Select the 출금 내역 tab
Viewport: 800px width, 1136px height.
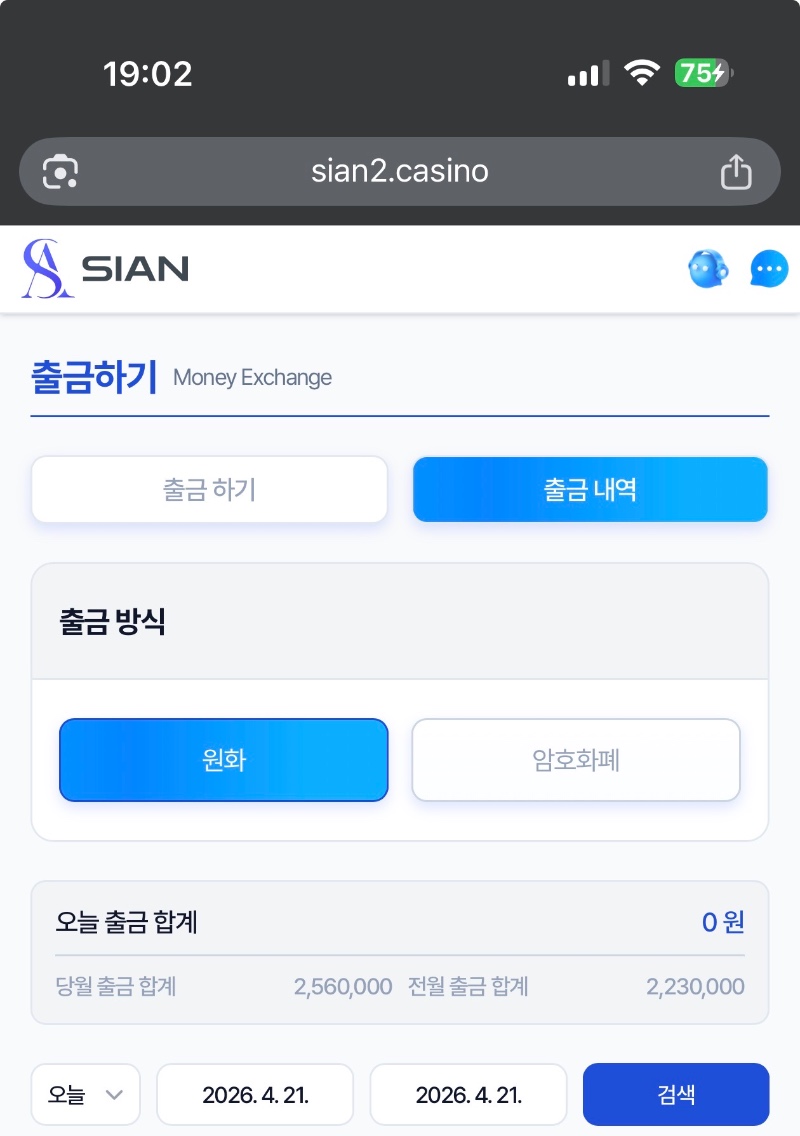pos(590,490)
